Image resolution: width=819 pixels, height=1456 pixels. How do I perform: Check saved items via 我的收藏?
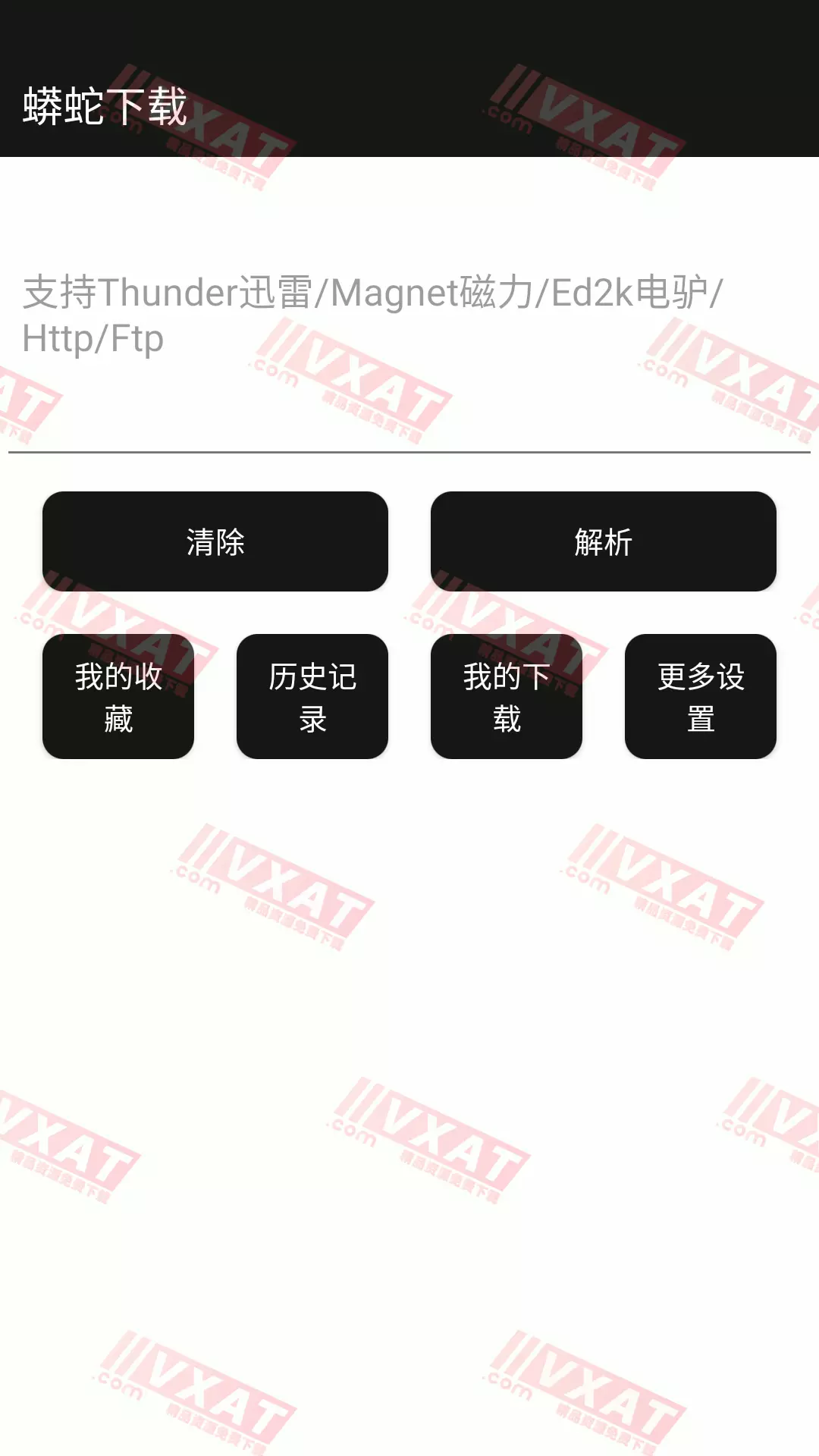(118, 698)
